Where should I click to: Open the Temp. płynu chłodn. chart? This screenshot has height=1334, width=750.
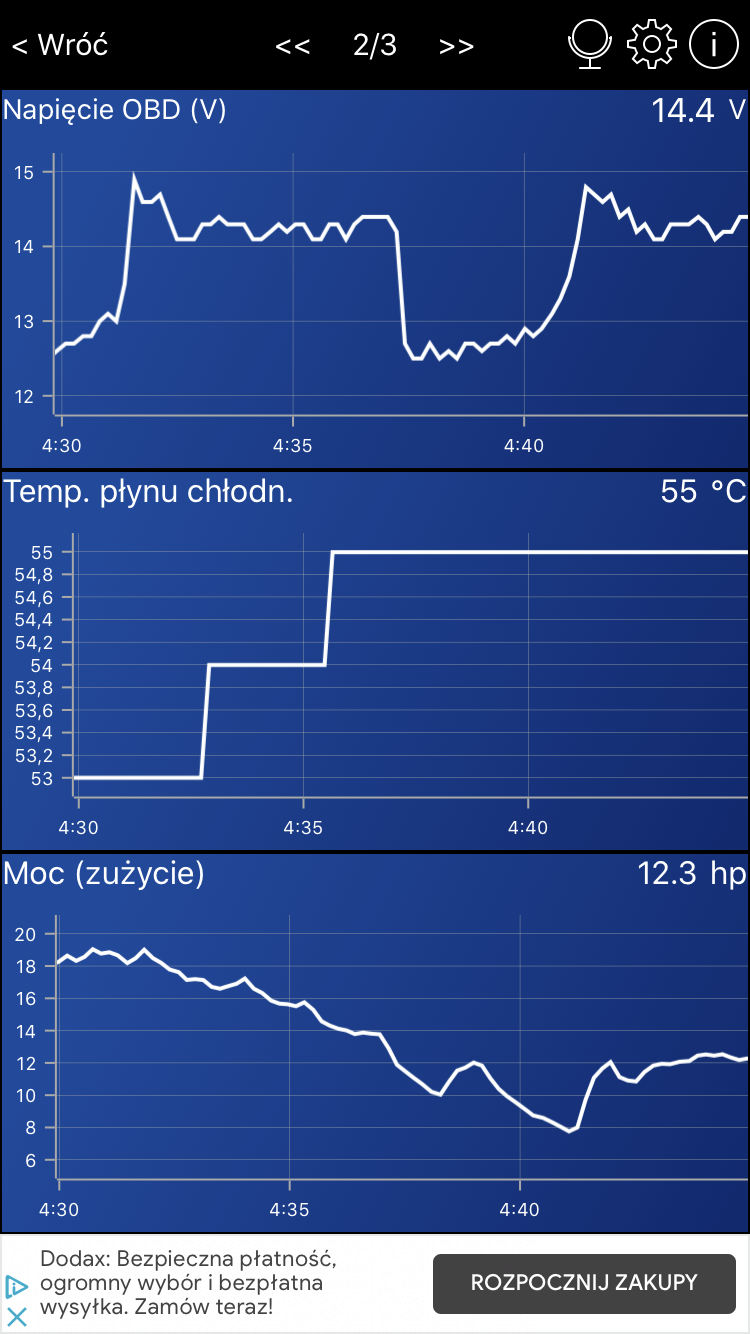tap(375, 661)
